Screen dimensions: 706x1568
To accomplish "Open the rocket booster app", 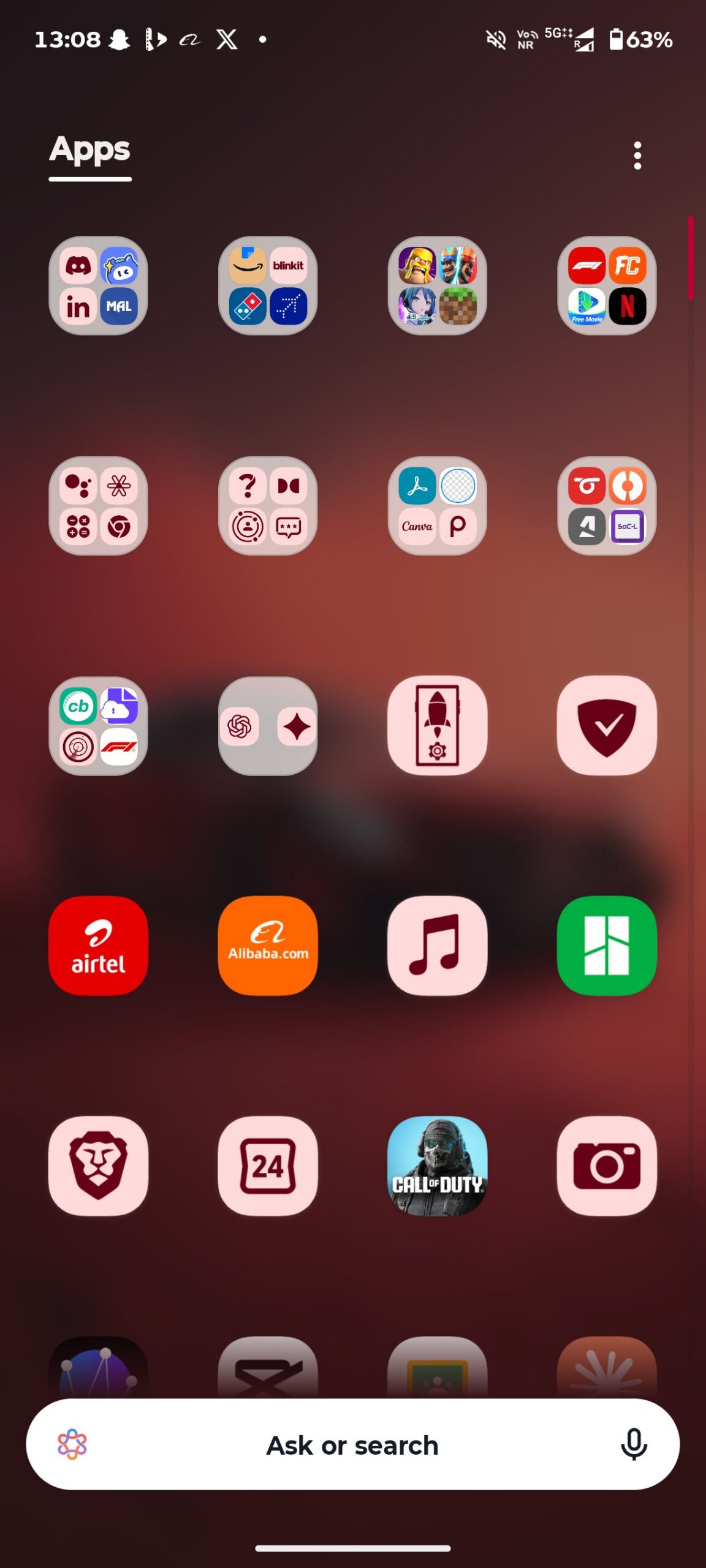I will point(438,726).
